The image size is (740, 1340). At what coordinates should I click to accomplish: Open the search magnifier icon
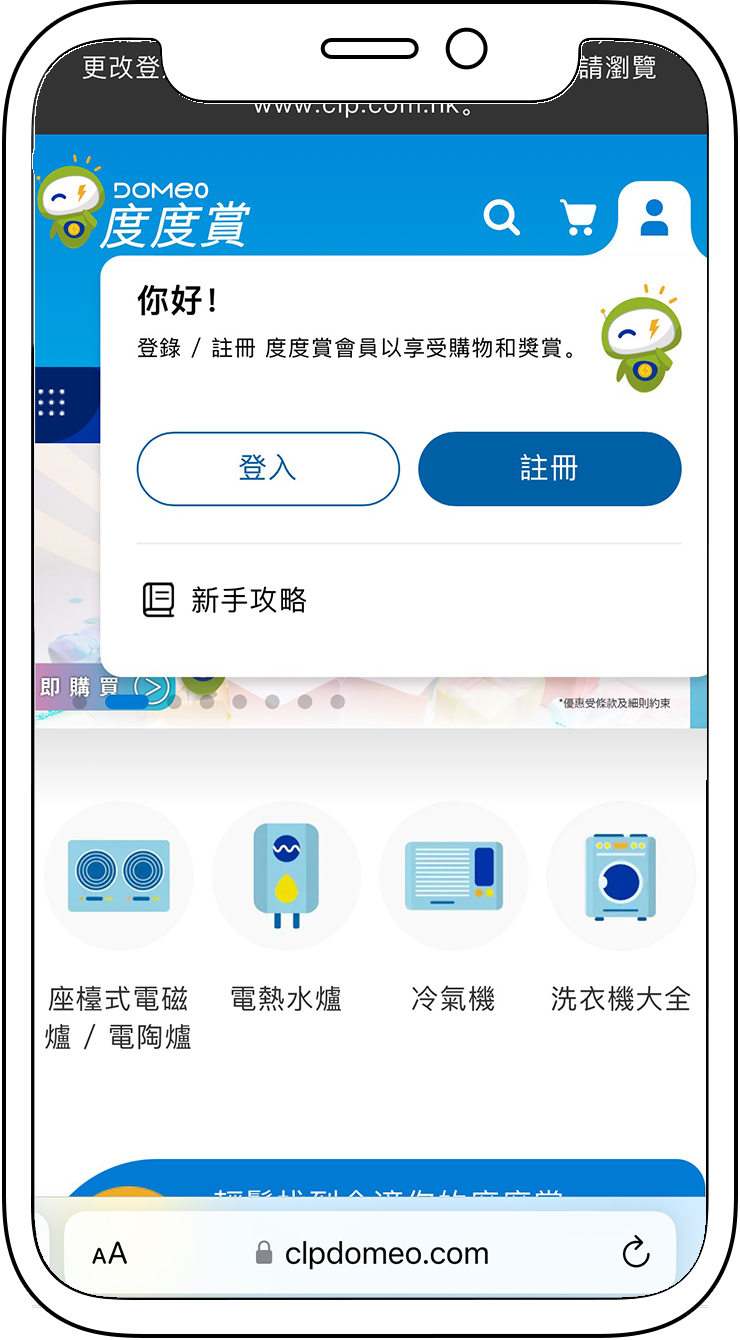(501, 217)
